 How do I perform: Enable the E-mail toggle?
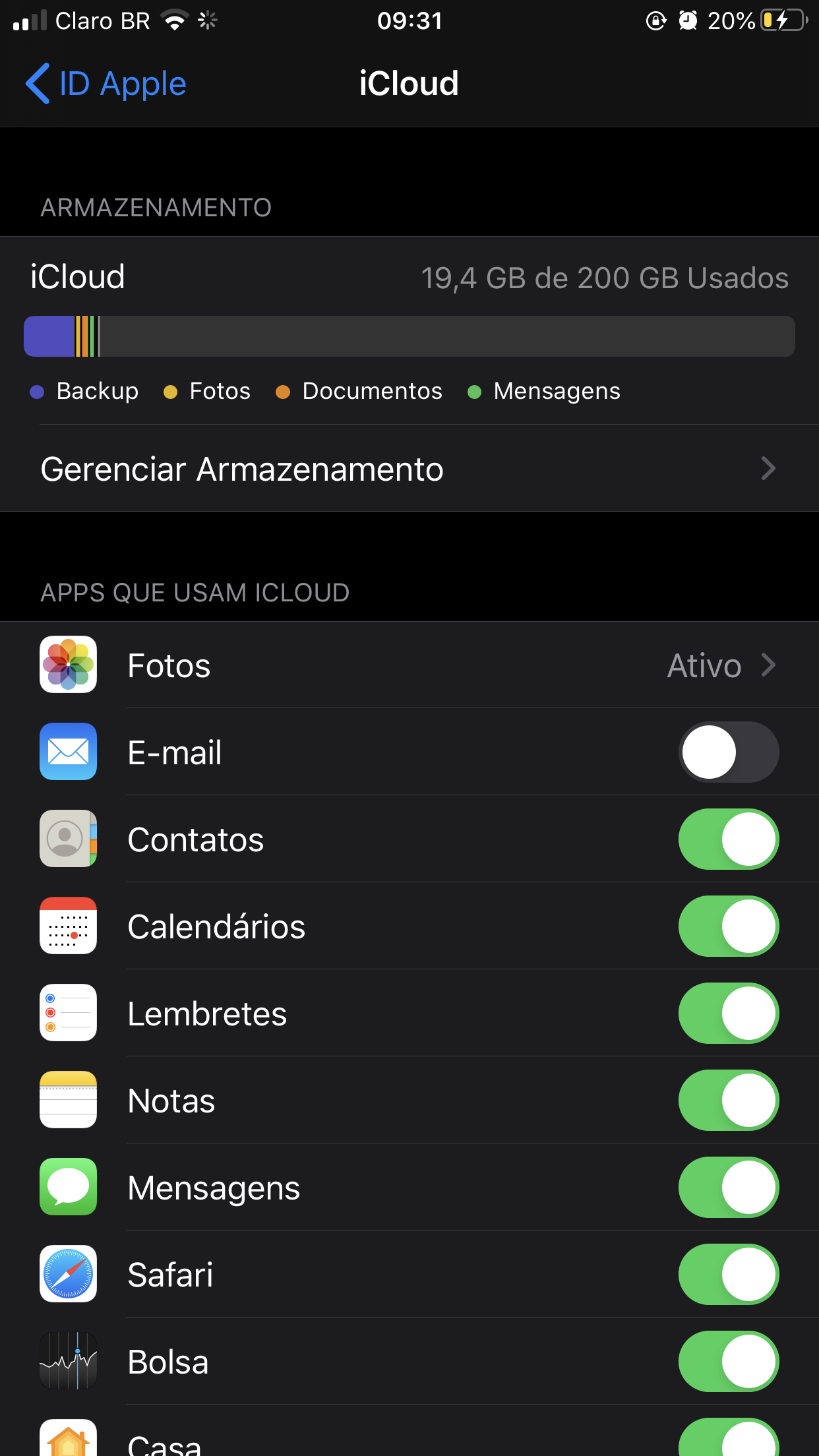728,752
